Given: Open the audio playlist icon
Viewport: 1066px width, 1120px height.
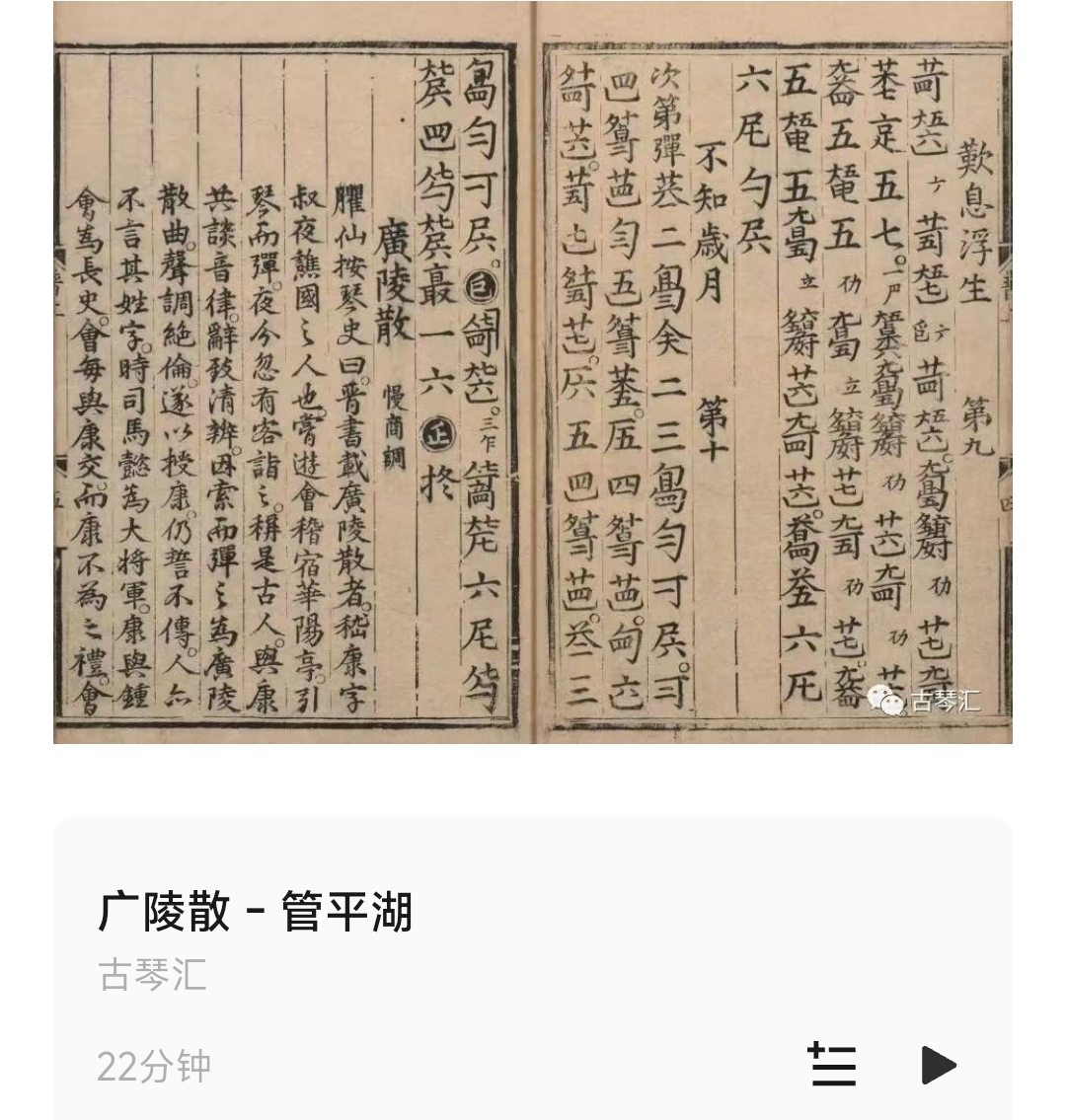Looking at the screenshot, I should click(x=832, y=1065).
